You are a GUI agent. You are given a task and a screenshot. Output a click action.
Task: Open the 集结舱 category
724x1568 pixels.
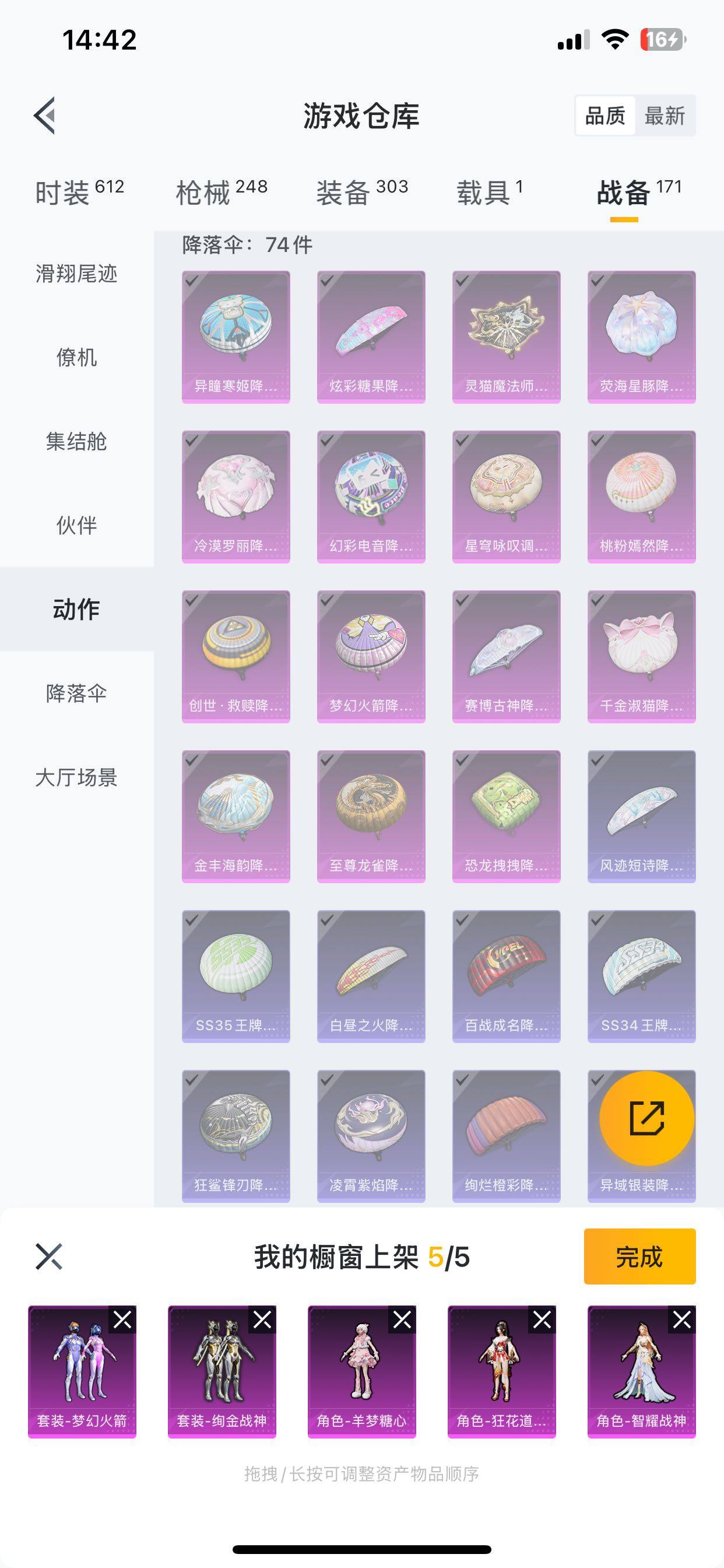(x=77, y=442)
